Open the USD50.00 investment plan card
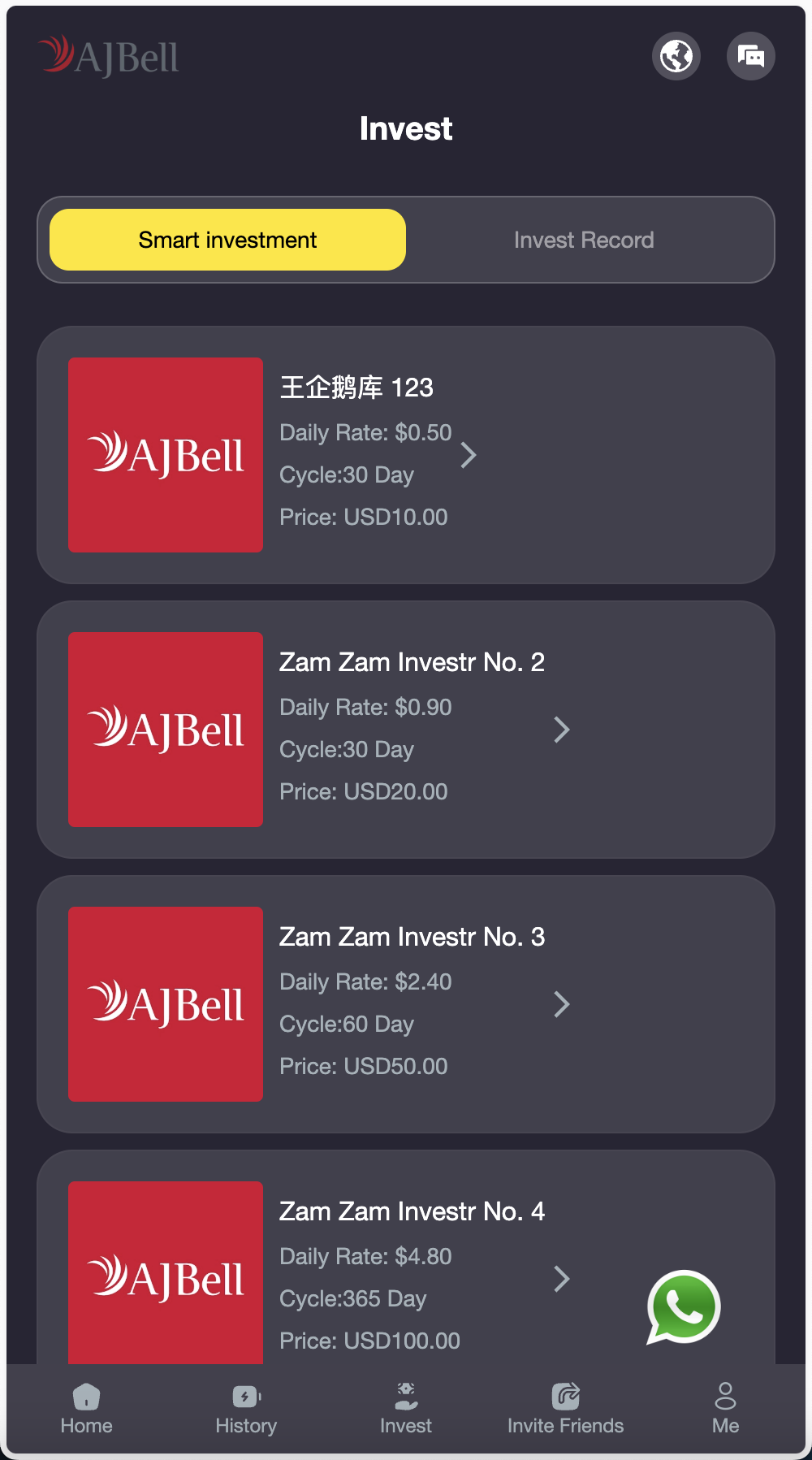 (x=406, y=1005)
